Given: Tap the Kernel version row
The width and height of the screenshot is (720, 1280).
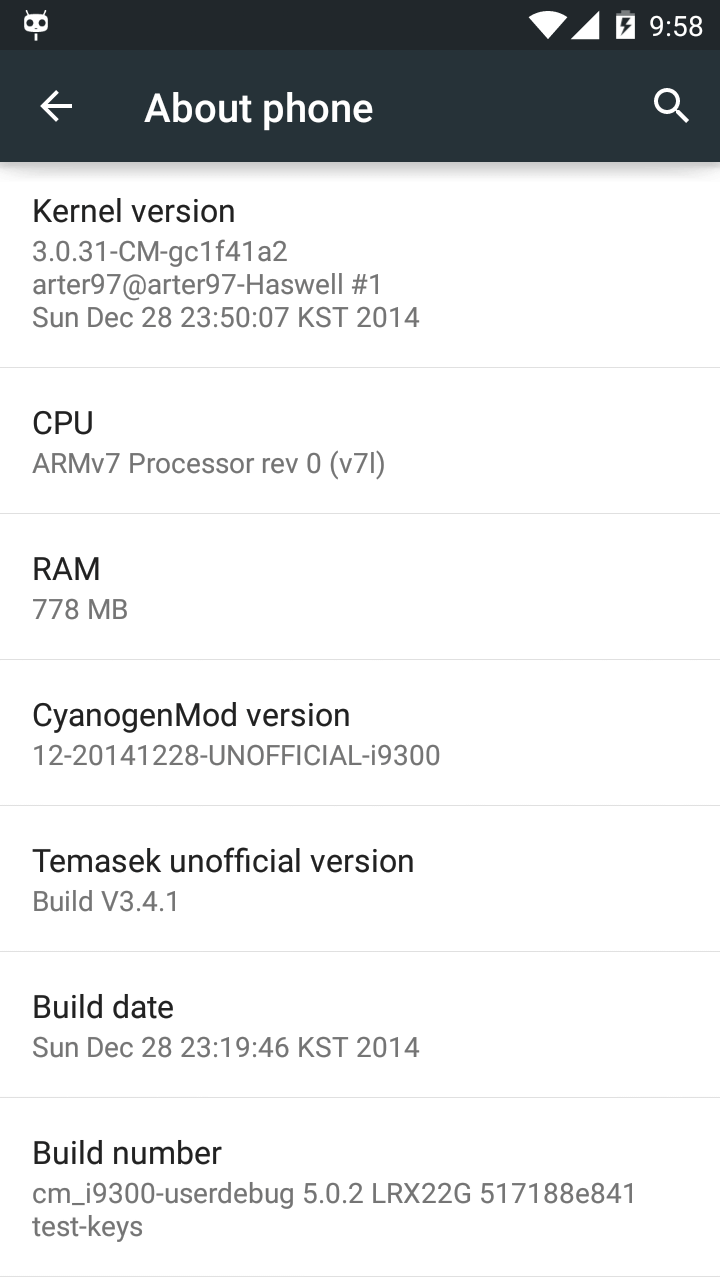Looking at the screenshot, I should (x=360, y=264).
